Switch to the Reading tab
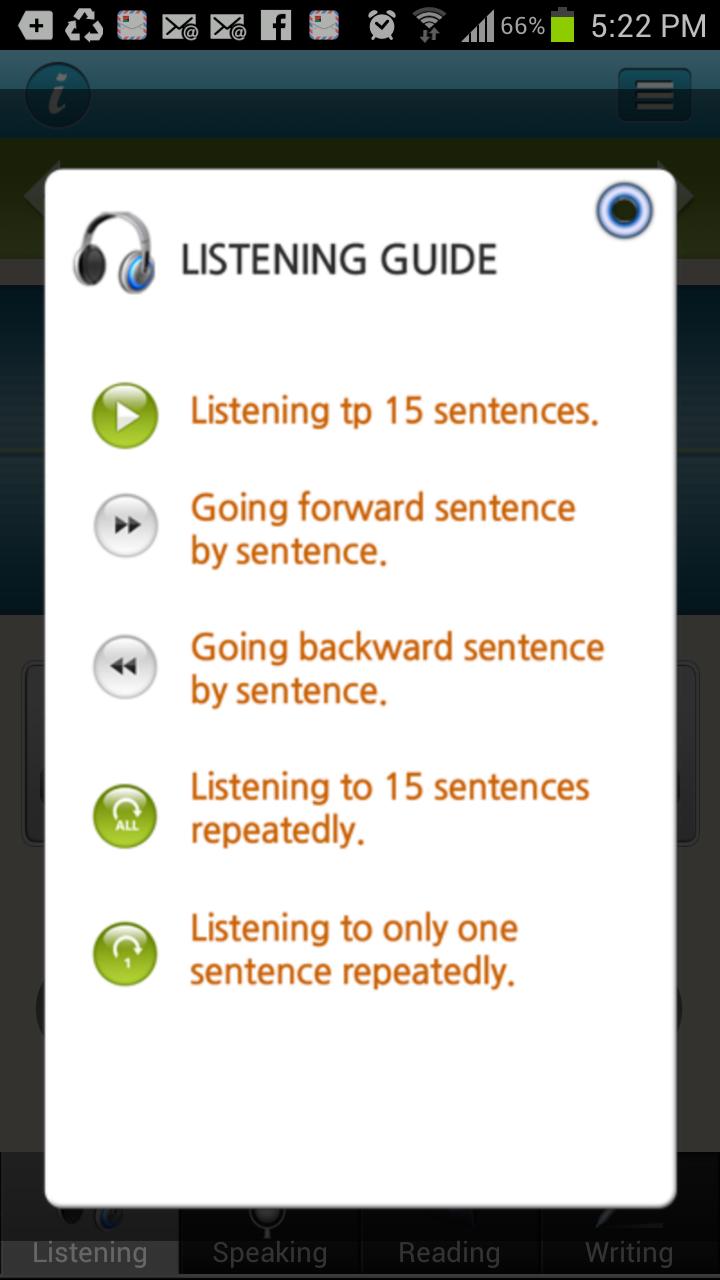This screenshot has width=720, height=1280. (449, 1251)
